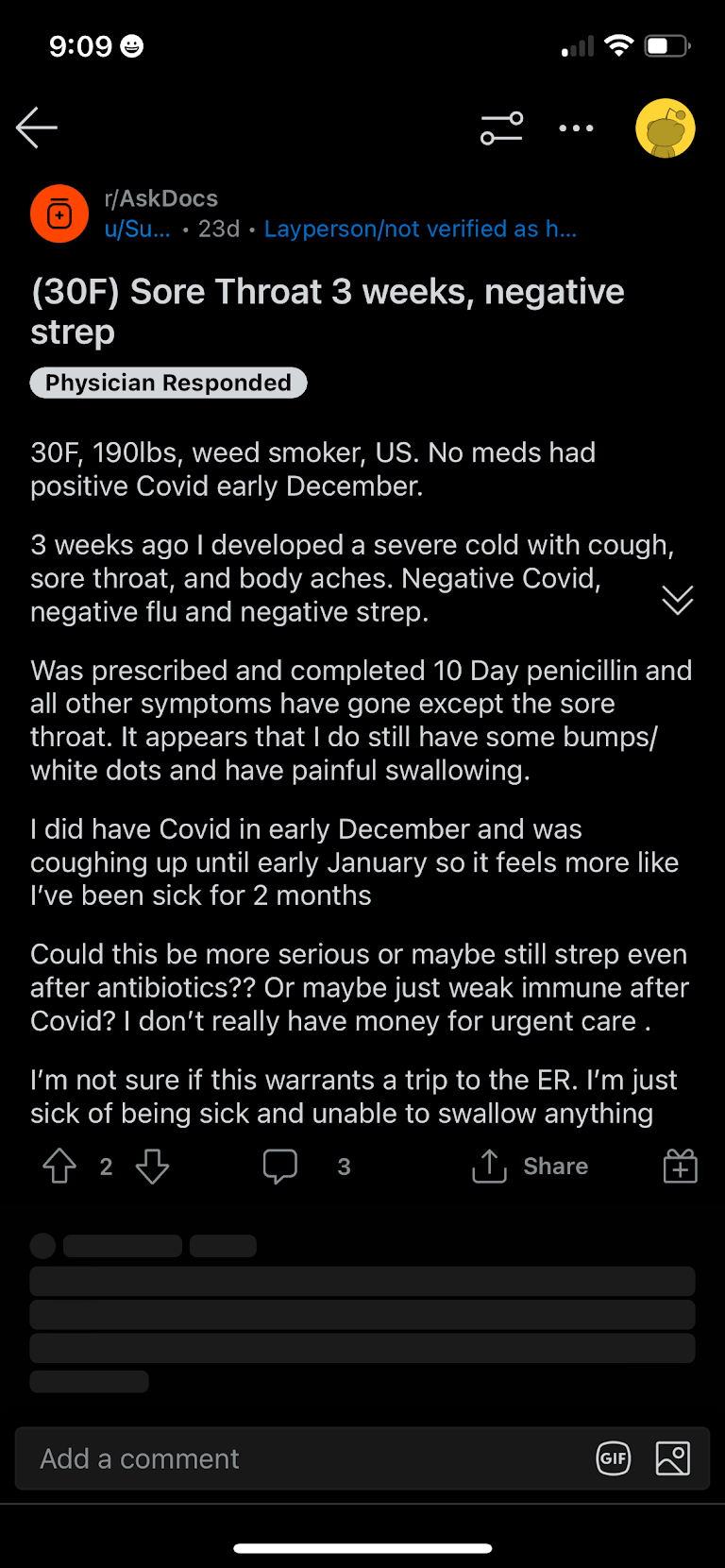Open the post author's username link
The width and height of the screenshot is (725, 1568).
(138, 229)
